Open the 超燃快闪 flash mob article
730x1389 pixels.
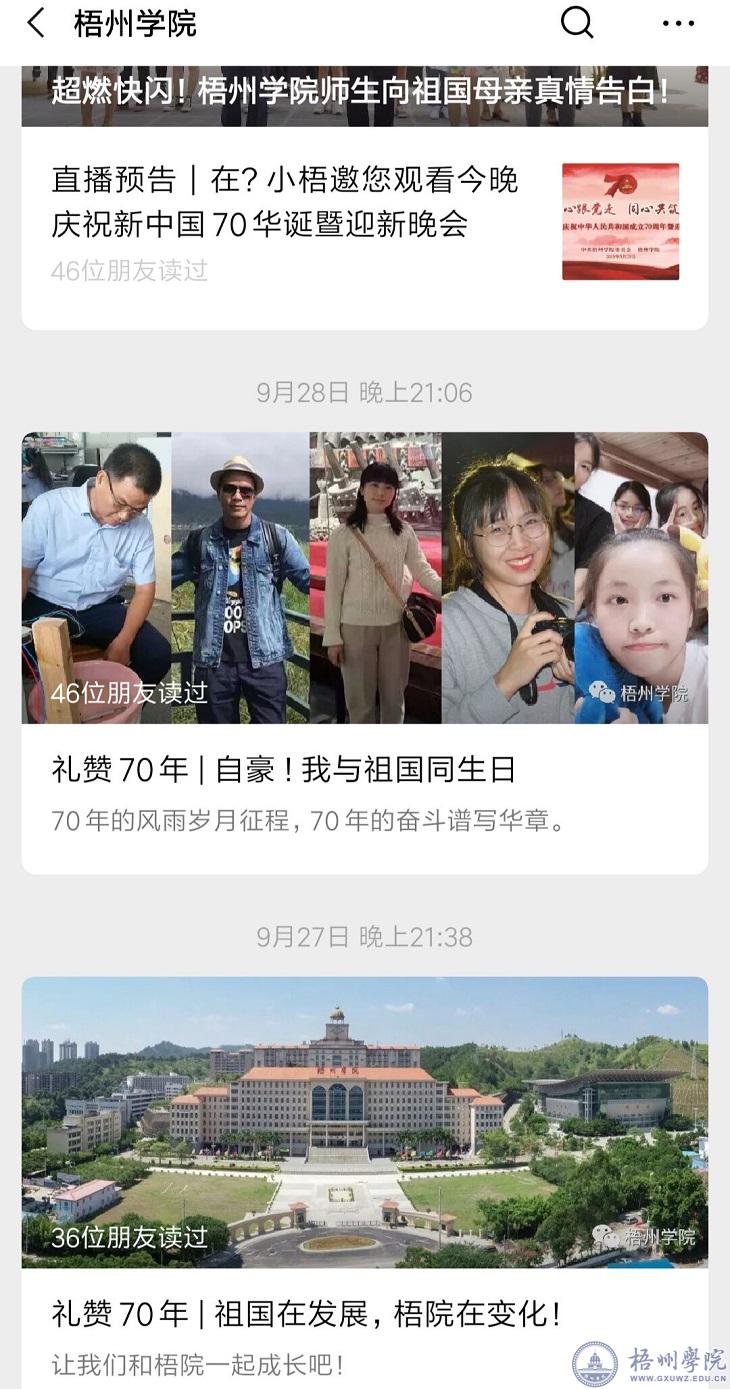tap(360, 94)
